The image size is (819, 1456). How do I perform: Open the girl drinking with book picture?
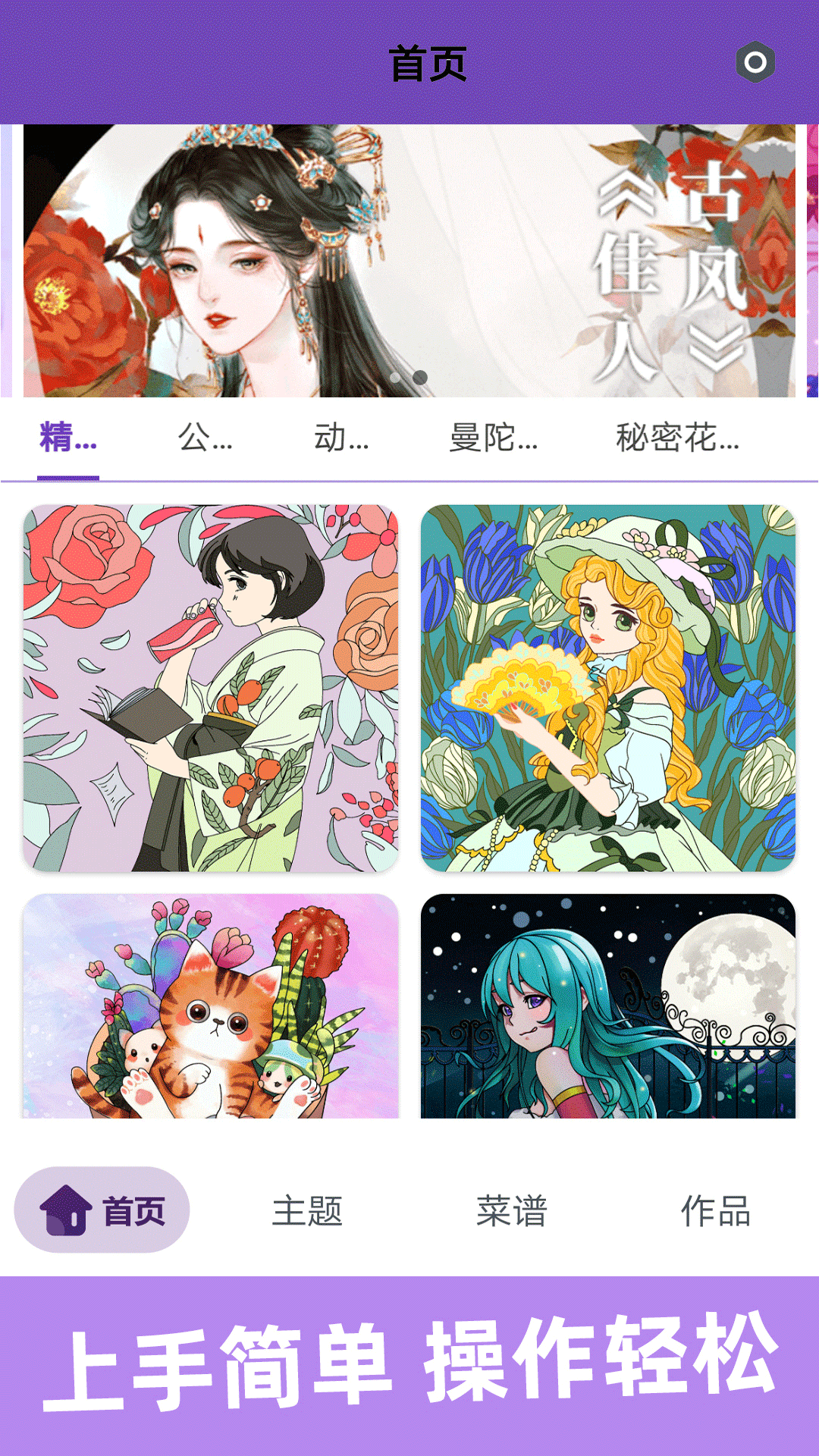pyautogui.click(x=211, y=688)
